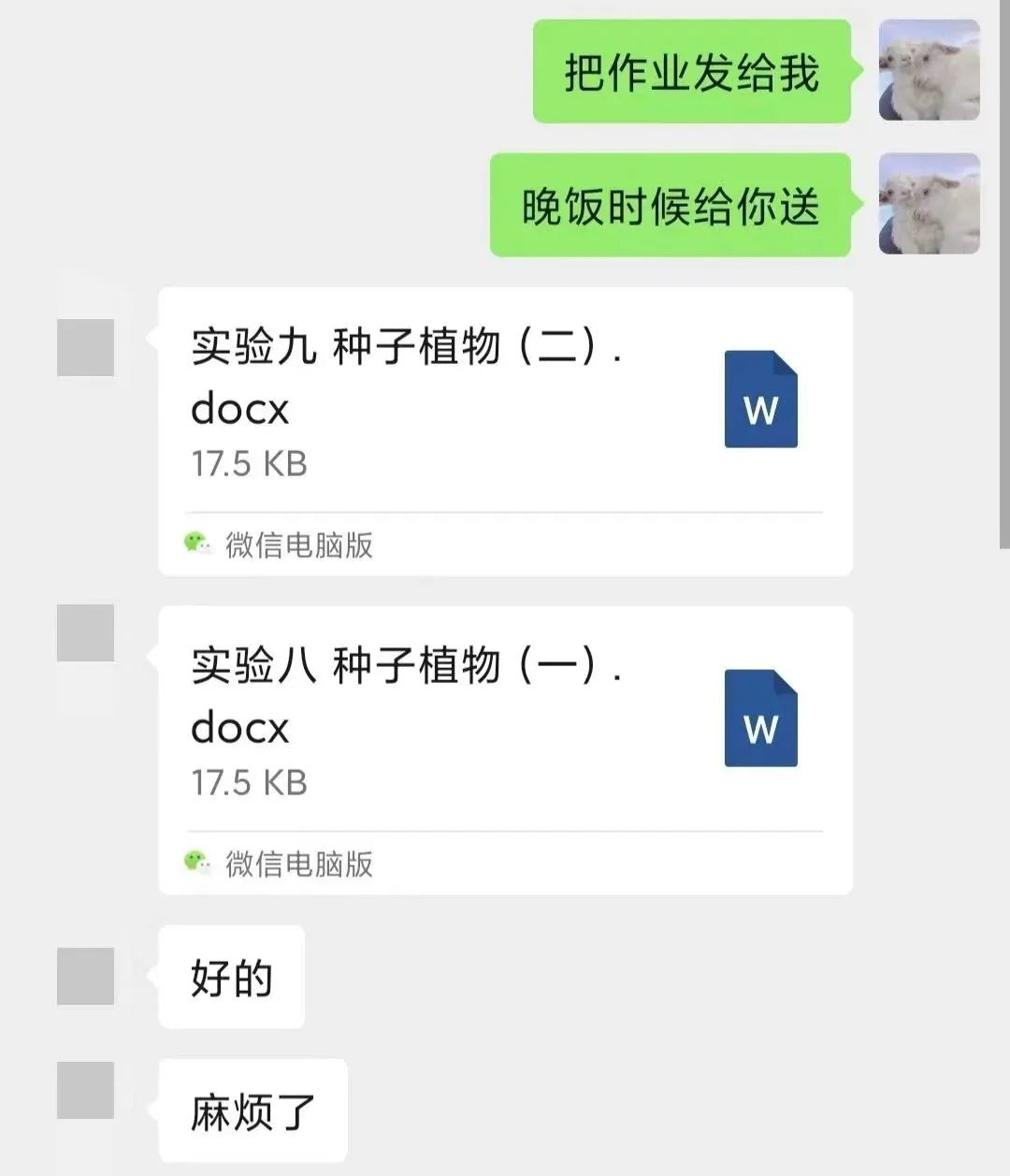Tap the avatar beside the 把作业发给我 message

tap(929, 71)
